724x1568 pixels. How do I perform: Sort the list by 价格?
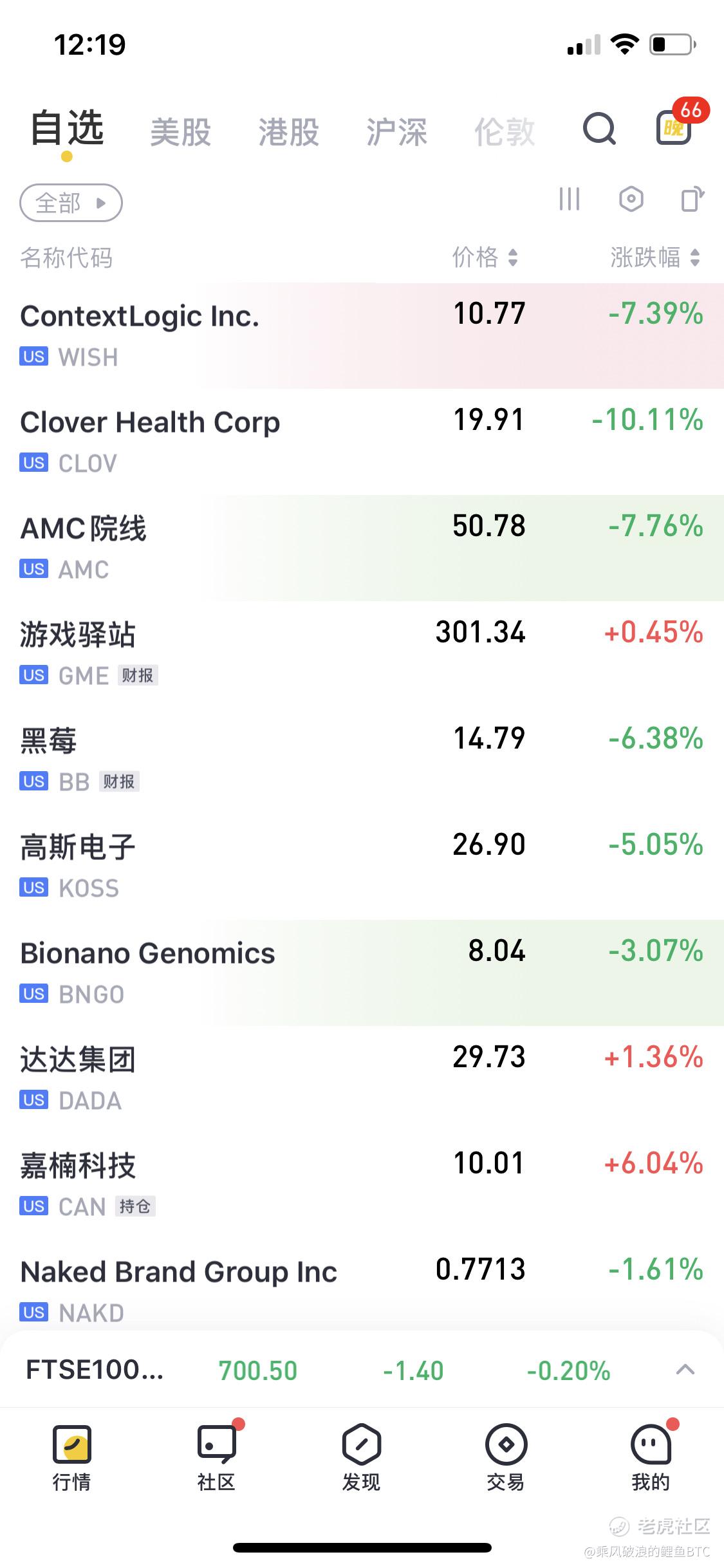pos(485,257)
